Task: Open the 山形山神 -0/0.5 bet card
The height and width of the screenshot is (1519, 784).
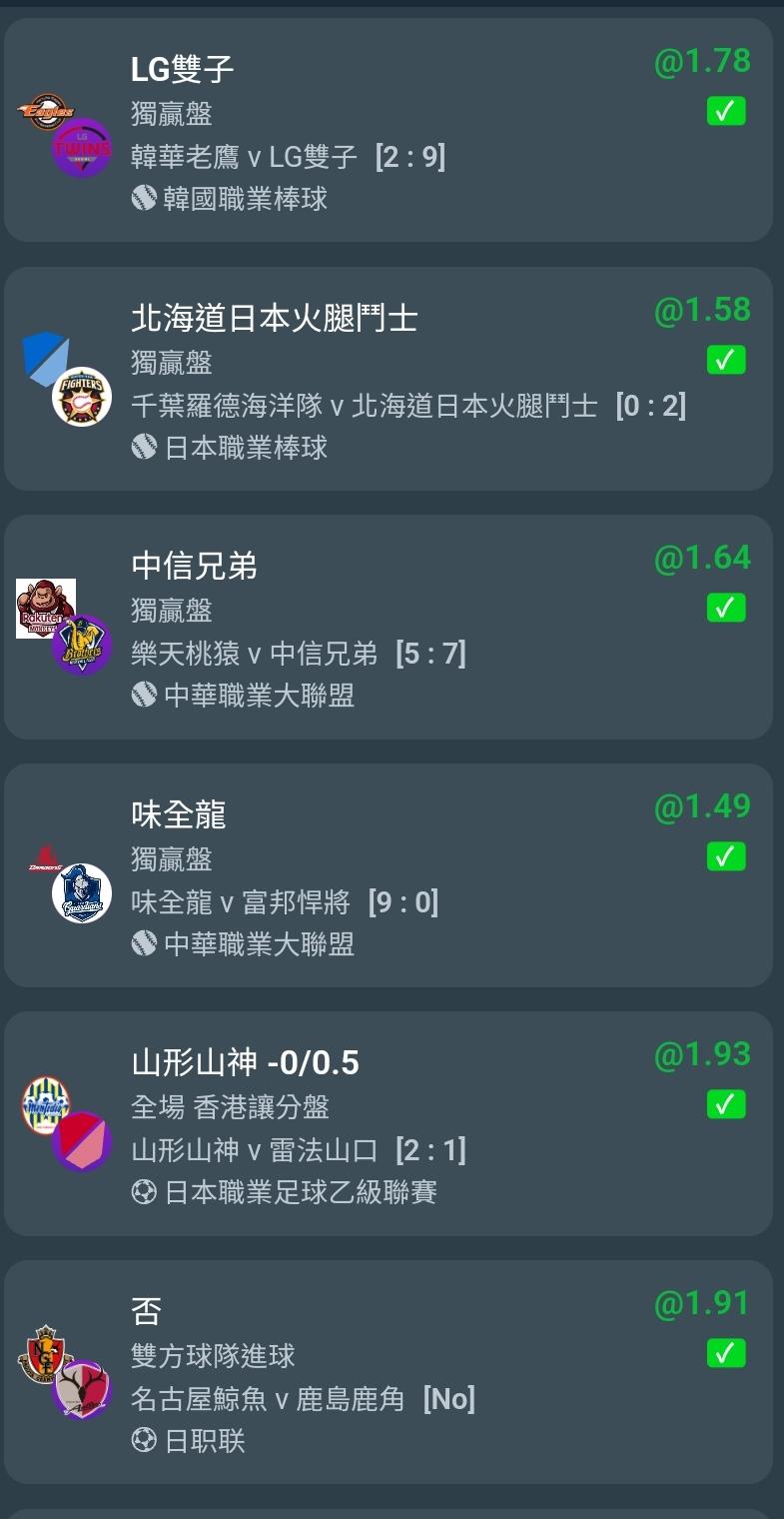Action: coord(388,1123)
